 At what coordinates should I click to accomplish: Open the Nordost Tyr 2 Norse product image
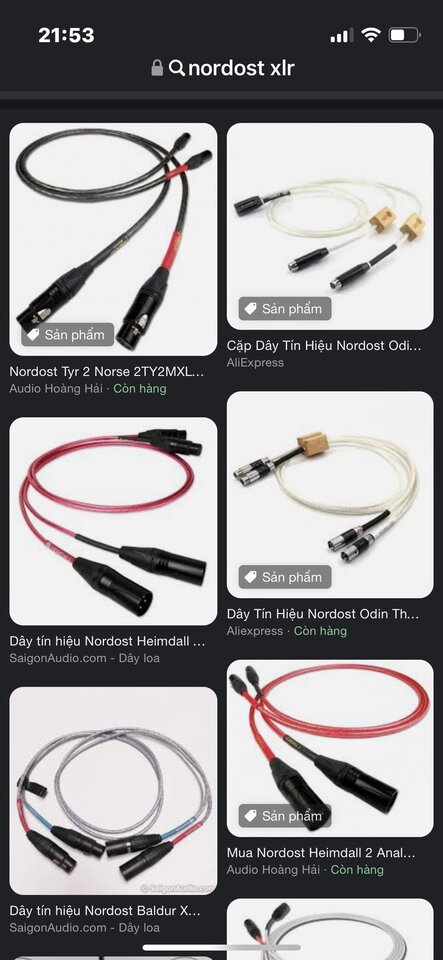pyautogui.click(x=113, y=239)
